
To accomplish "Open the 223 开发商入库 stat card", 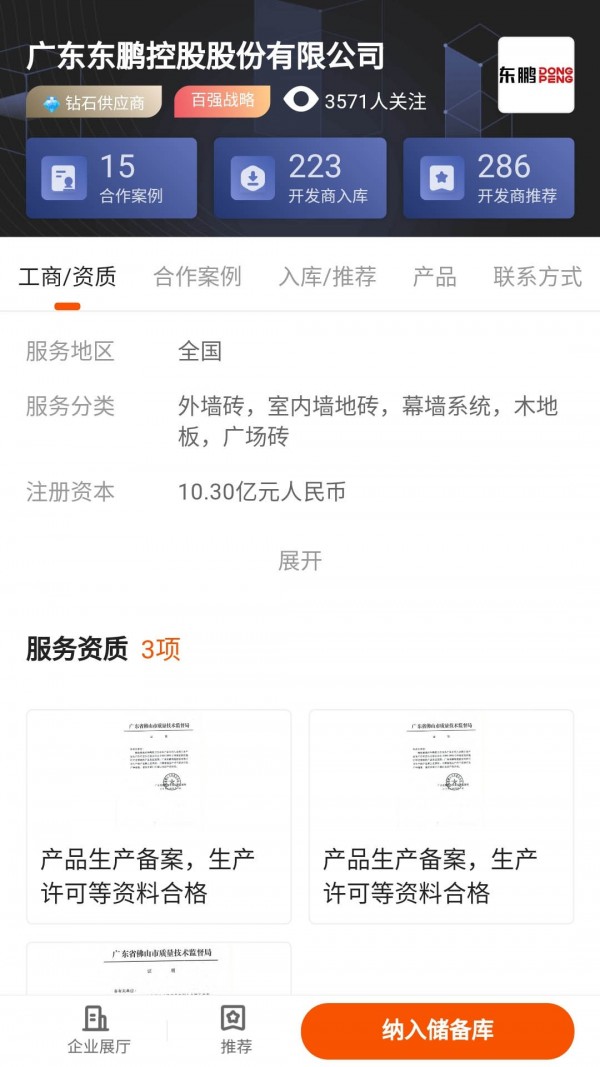I will click(x=300, y=178).
